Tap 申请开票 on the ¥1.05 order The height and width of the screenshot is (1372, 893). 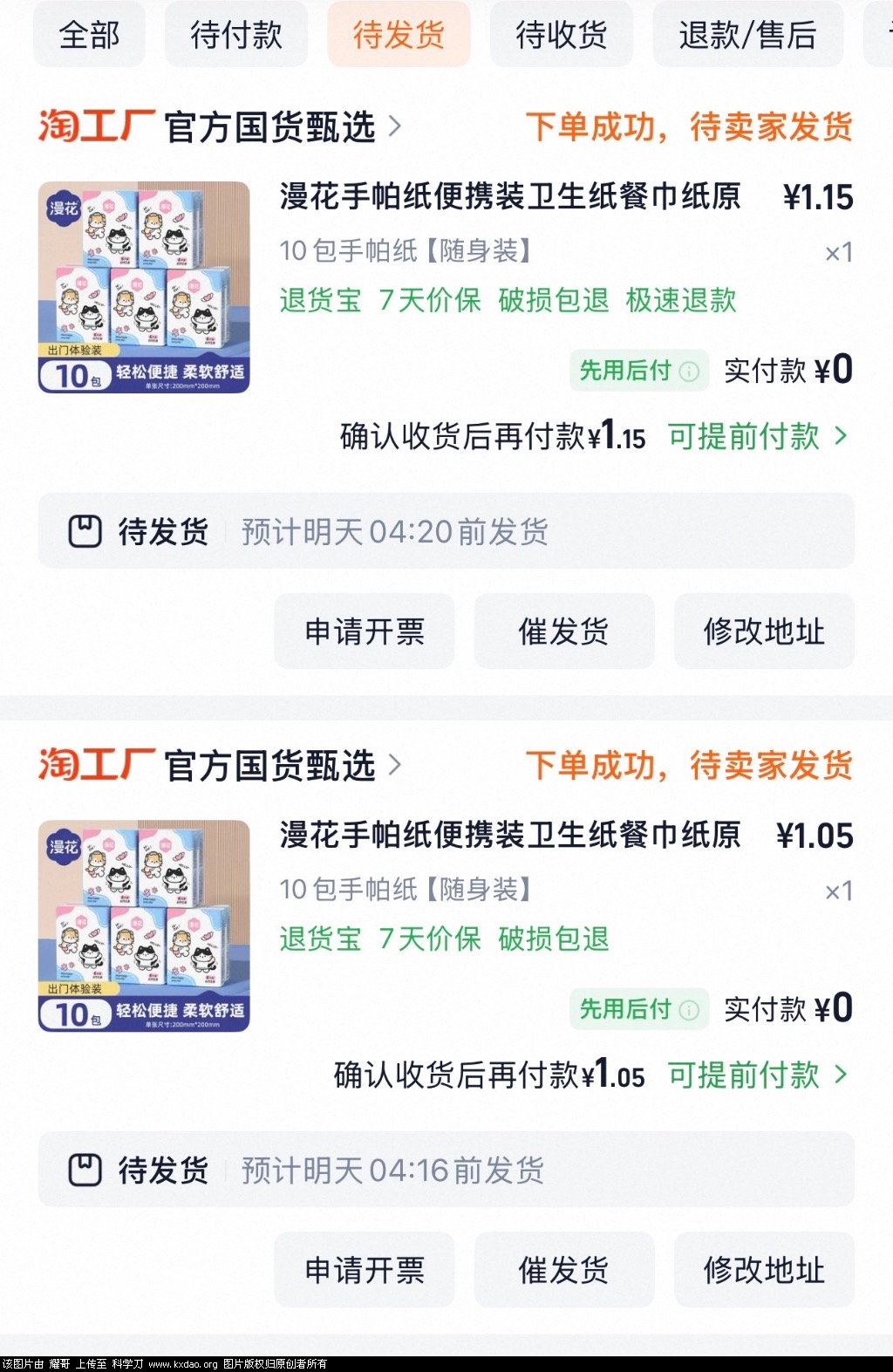coord(365,1270)
